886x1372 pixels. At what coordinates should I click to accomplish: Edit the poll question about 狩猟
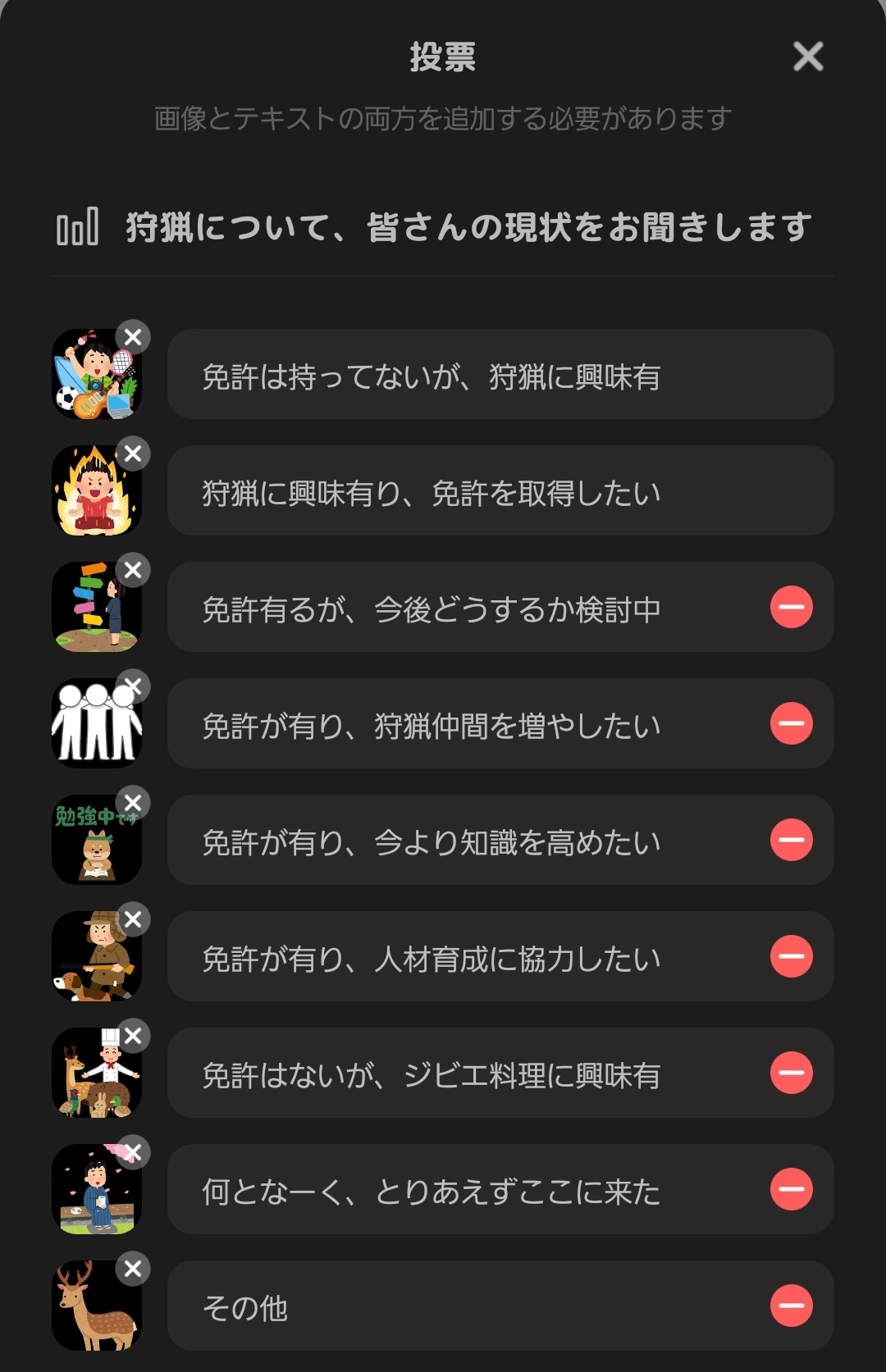coord(468,227)
